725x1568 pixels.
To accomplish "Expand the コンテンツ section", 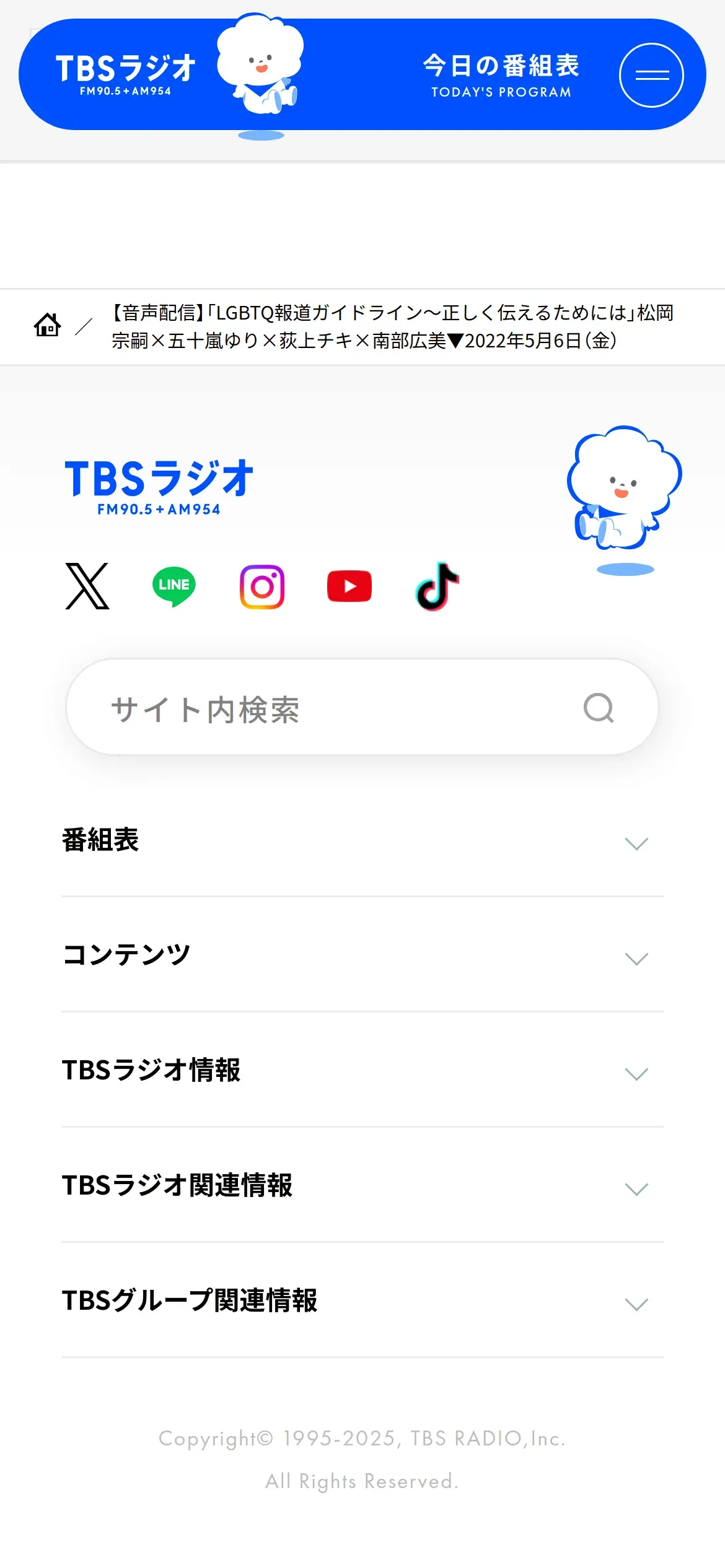I will (x=362, y=956).
